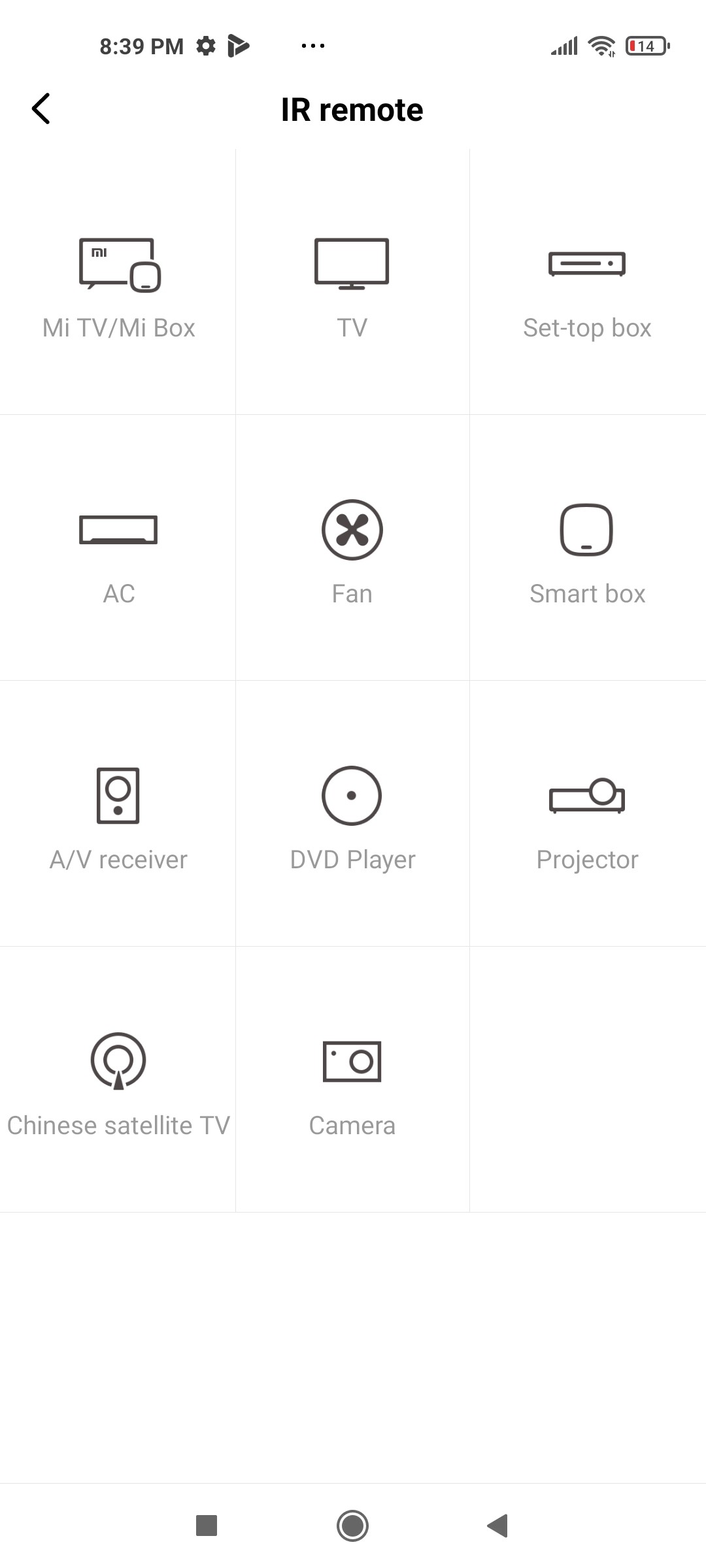Open Projector remote setup
The image size is (706, 1568).
click(588, 813)
